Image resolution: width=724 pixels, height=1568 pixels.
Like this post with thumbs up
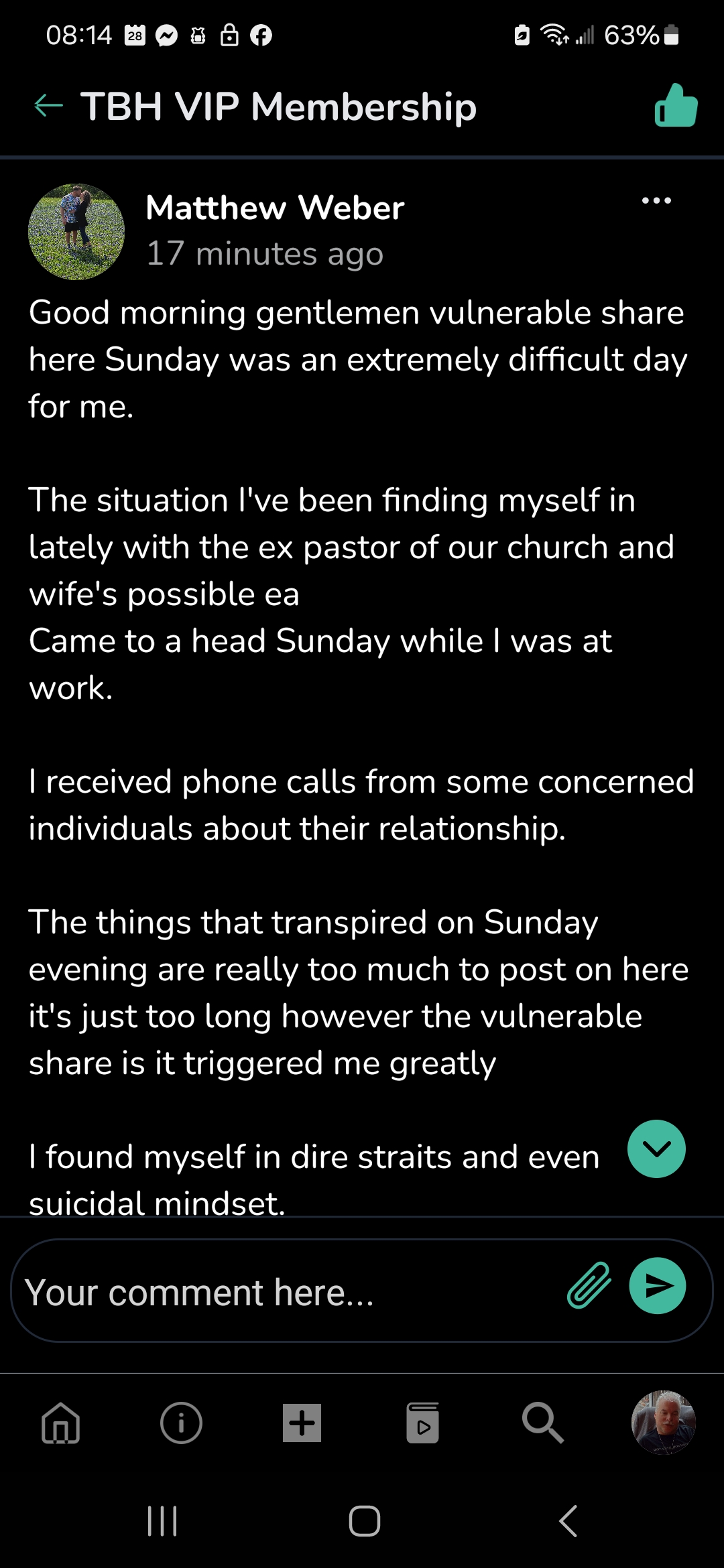point(676,106)
